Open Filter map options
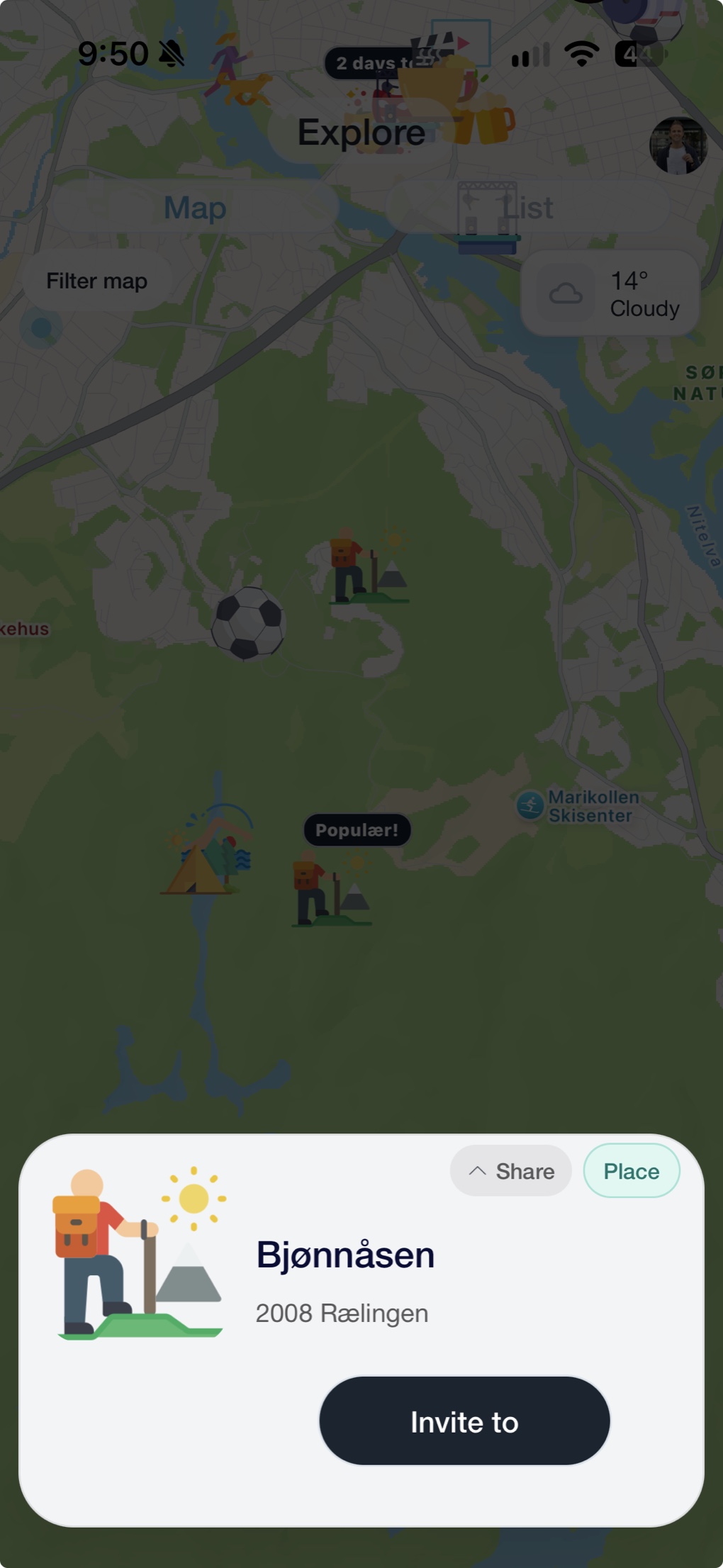Screen dimensions: 723x1568 tap(97, 281)
